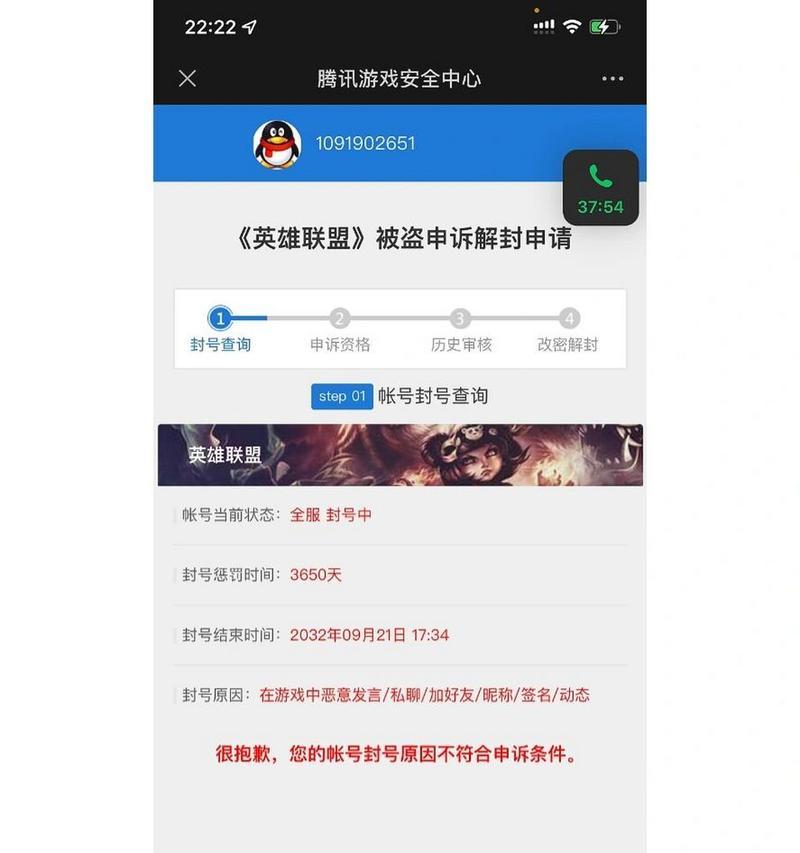Close the 腾讯游戏安全中心 page
Screen dimensions: 800x853
(x=187, y=79)
